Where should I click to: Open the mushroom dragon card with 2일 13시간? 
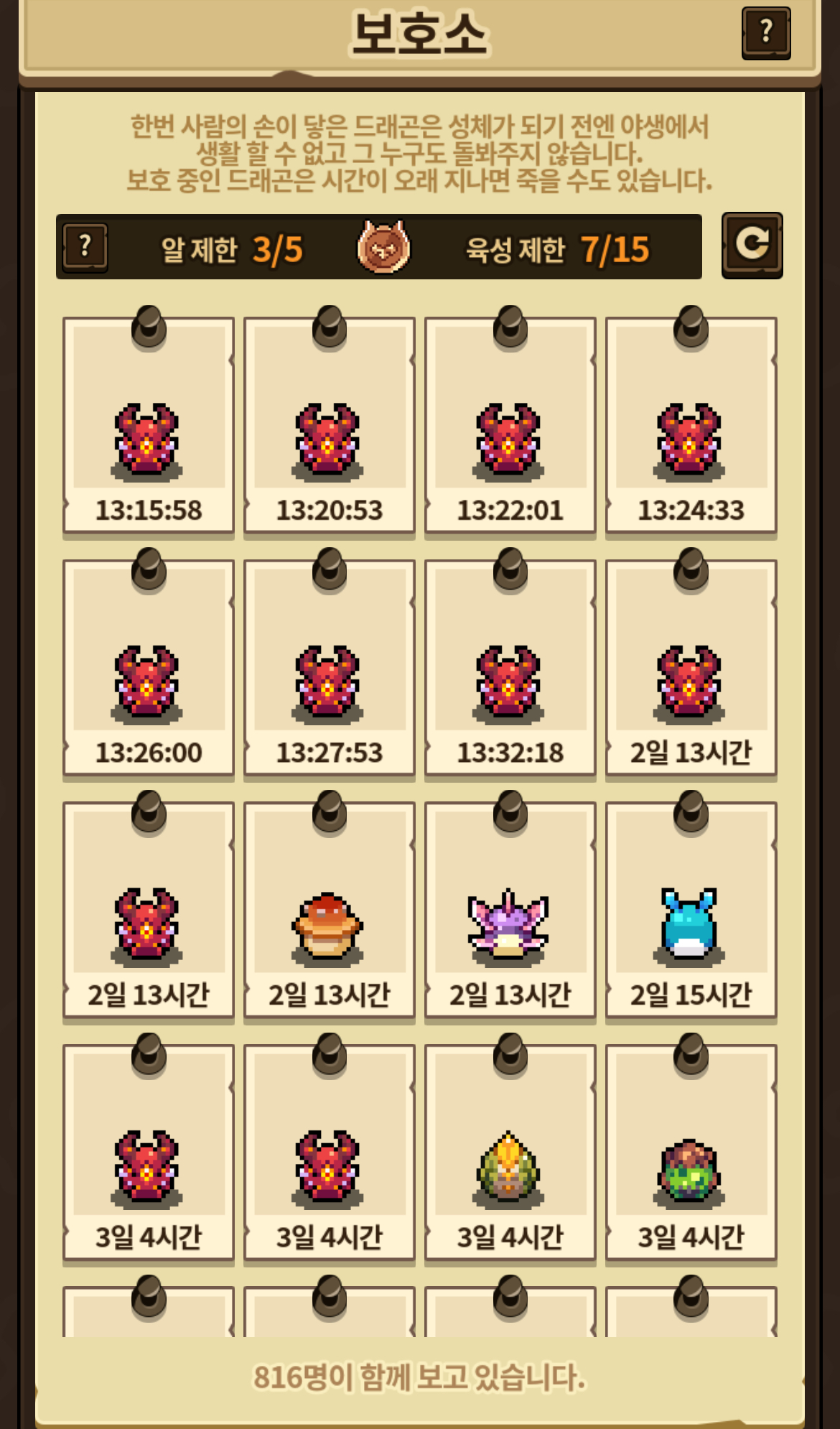pyautogui.click(x=330, y=910)
